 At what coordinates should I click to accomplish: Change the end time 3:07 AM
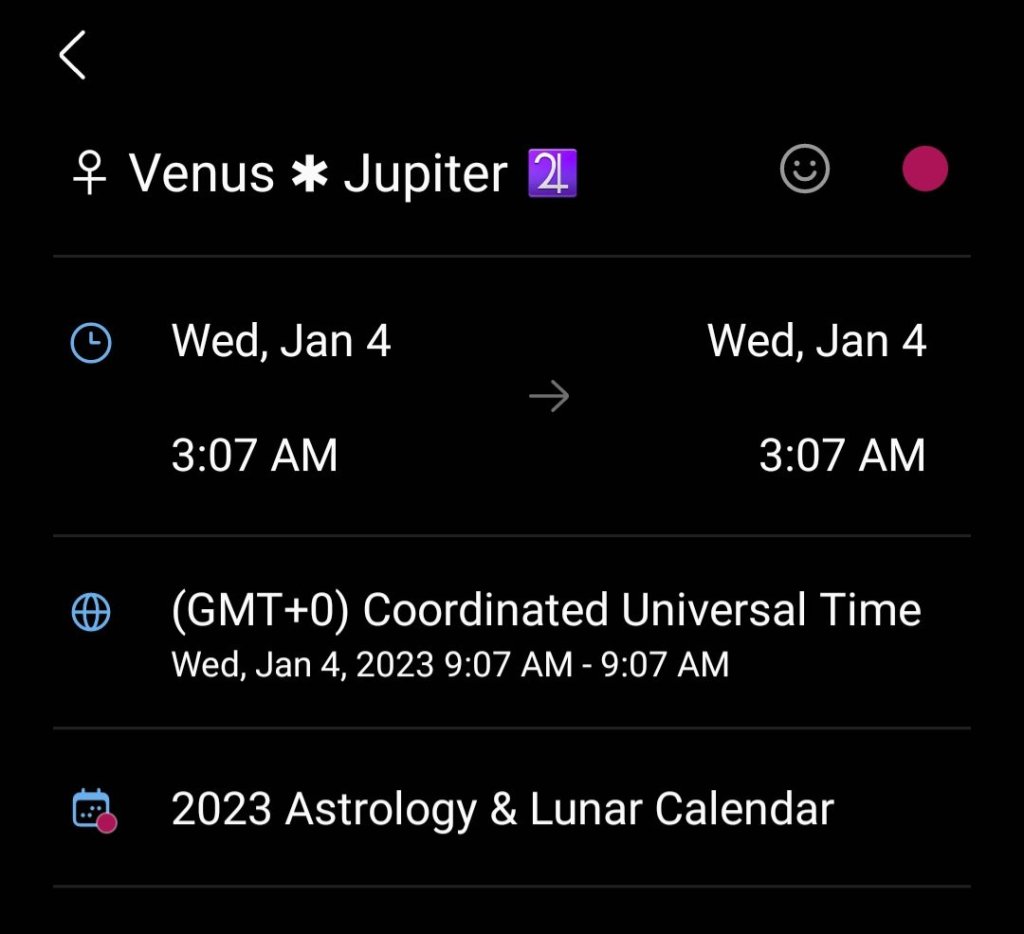click(842, 456)
